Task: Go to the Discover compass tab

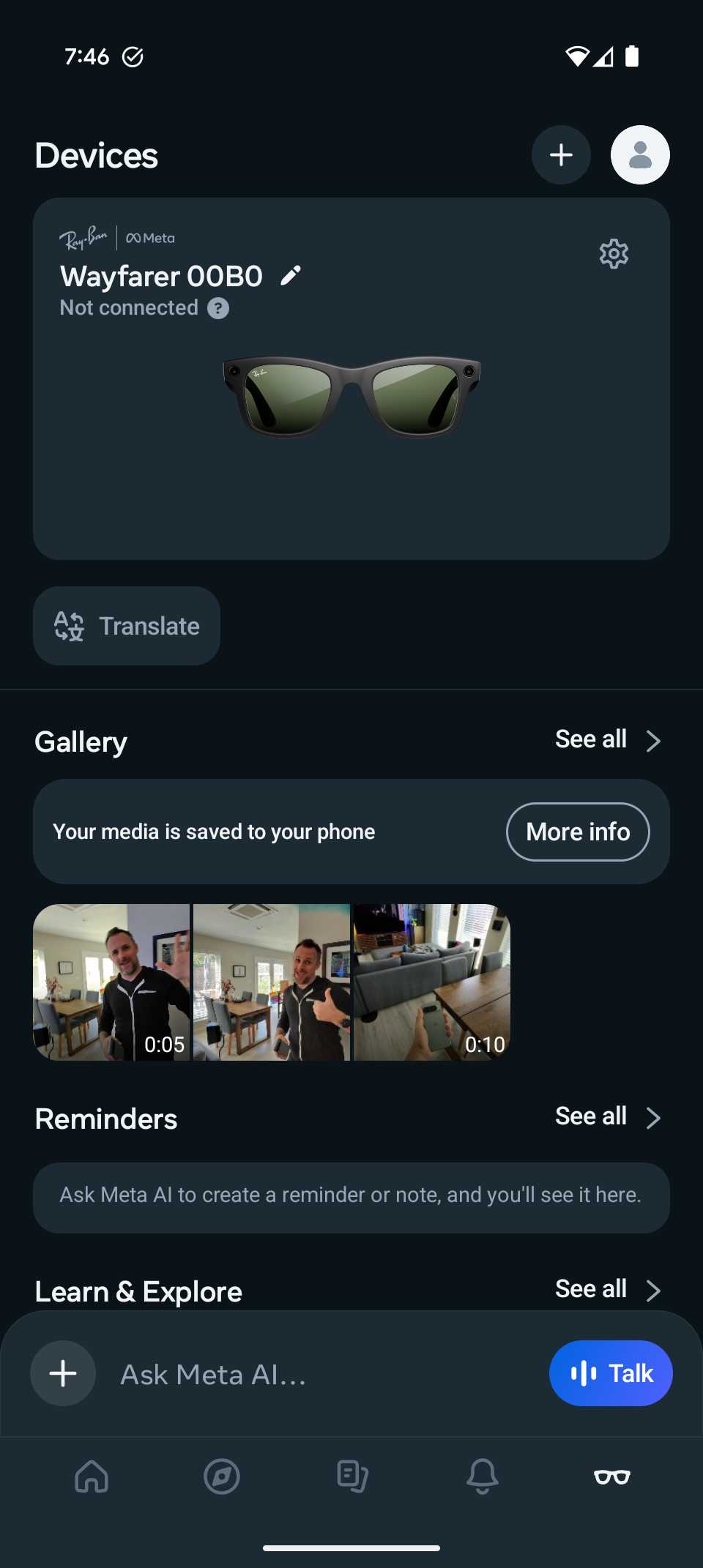Action: click(x=222, y=1476)
